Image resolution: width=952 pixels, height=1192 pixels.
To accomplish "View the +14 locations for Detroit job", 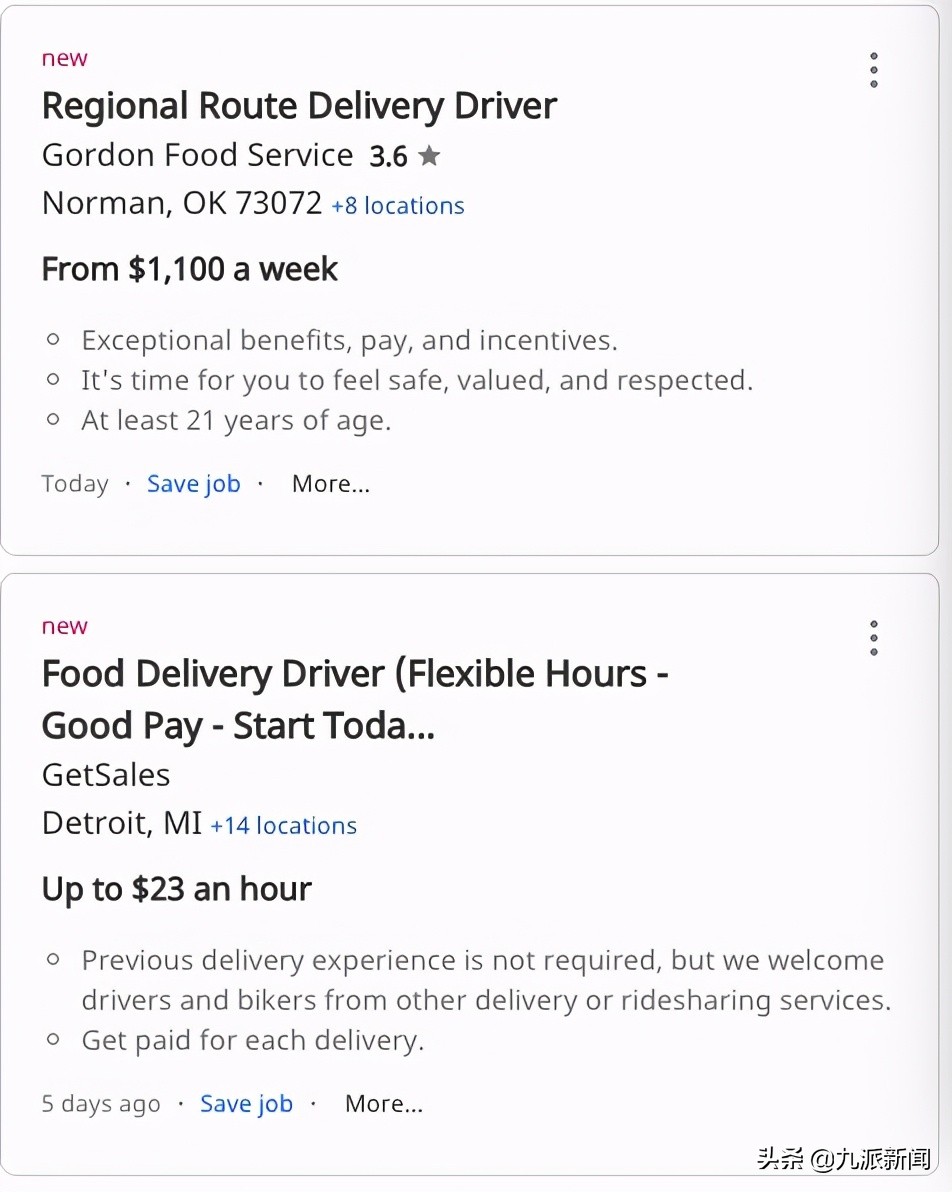I will pyautogui.click(x=283, y=826).
